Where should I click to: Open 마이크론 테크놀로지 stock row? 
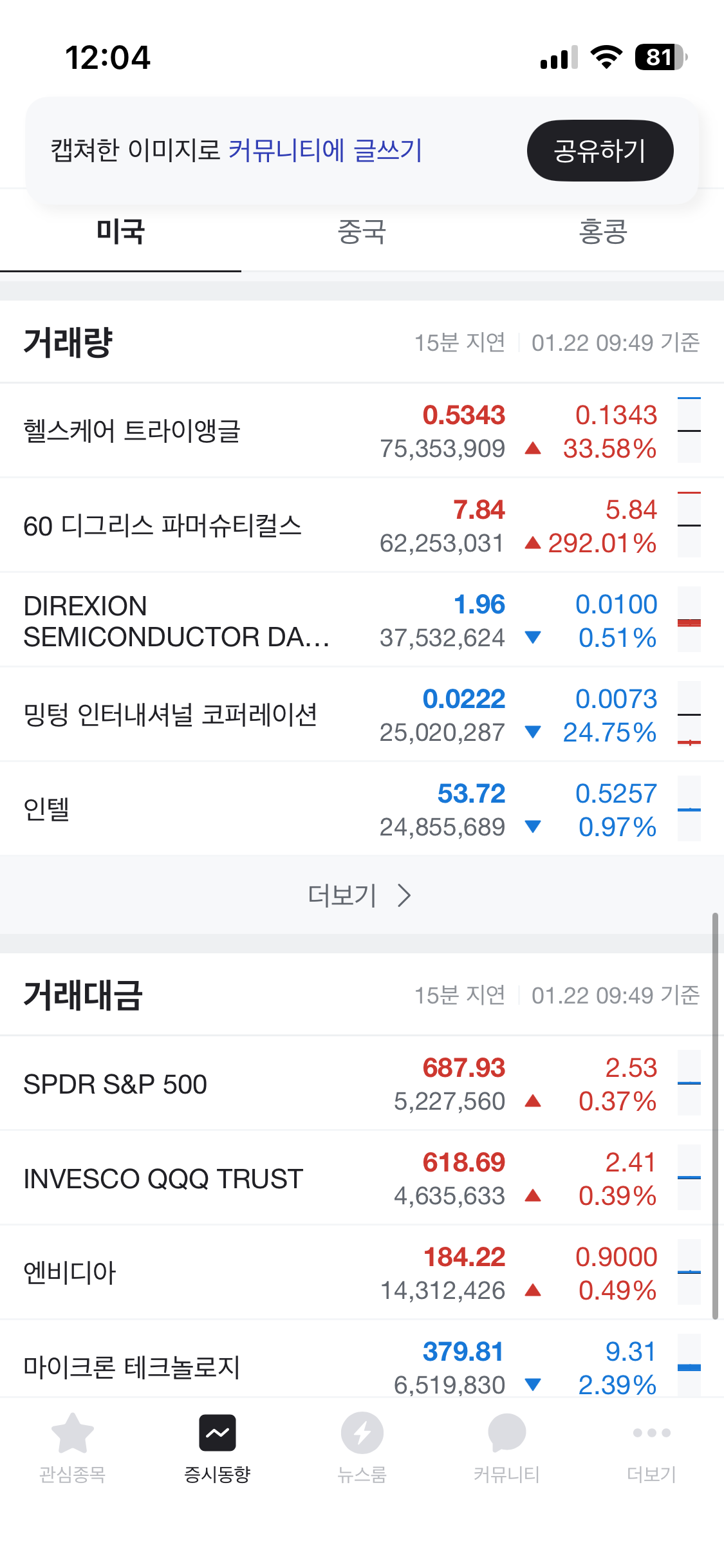click(362, 1359)
